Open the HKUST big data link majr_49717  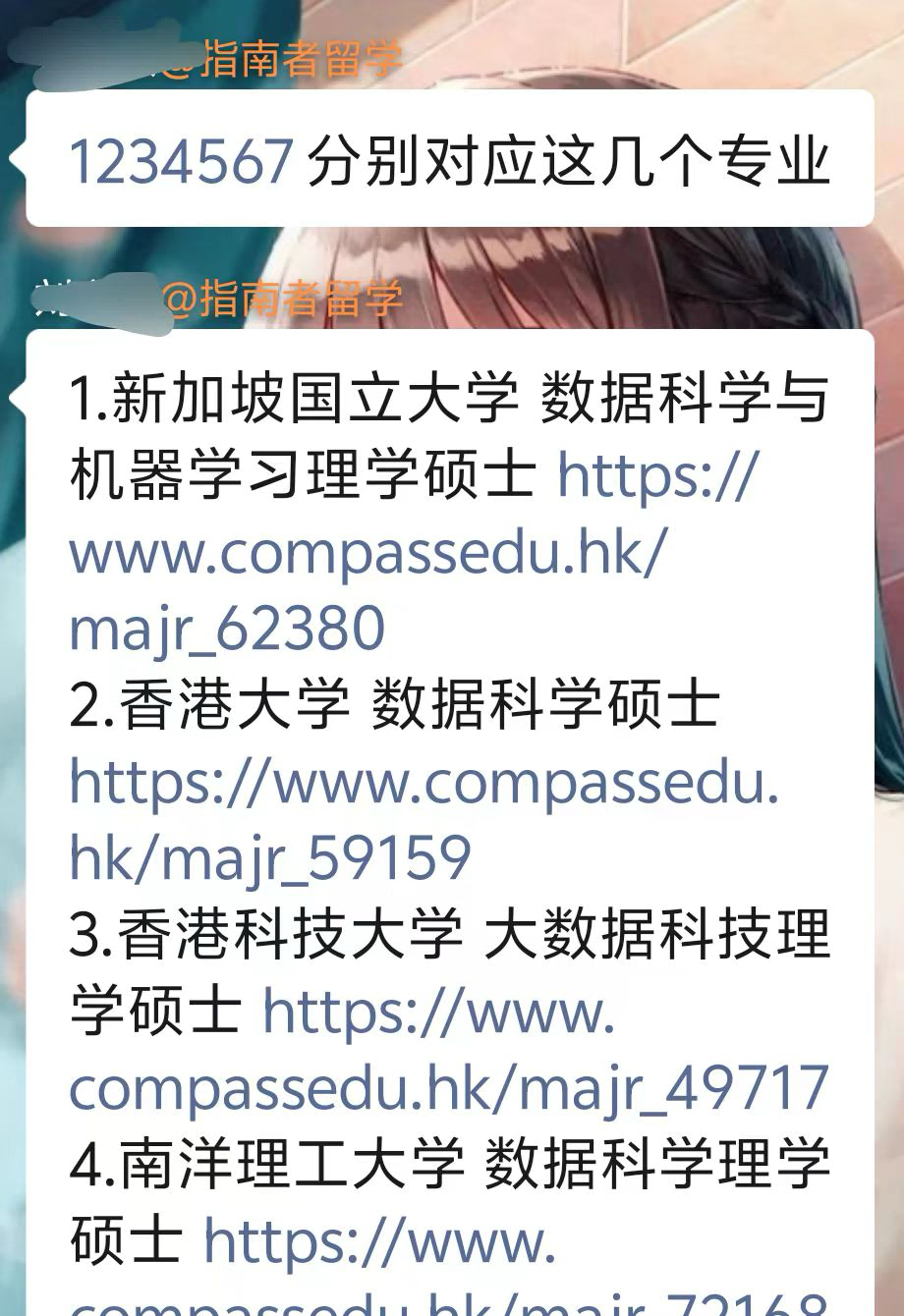coord(448,1088)
